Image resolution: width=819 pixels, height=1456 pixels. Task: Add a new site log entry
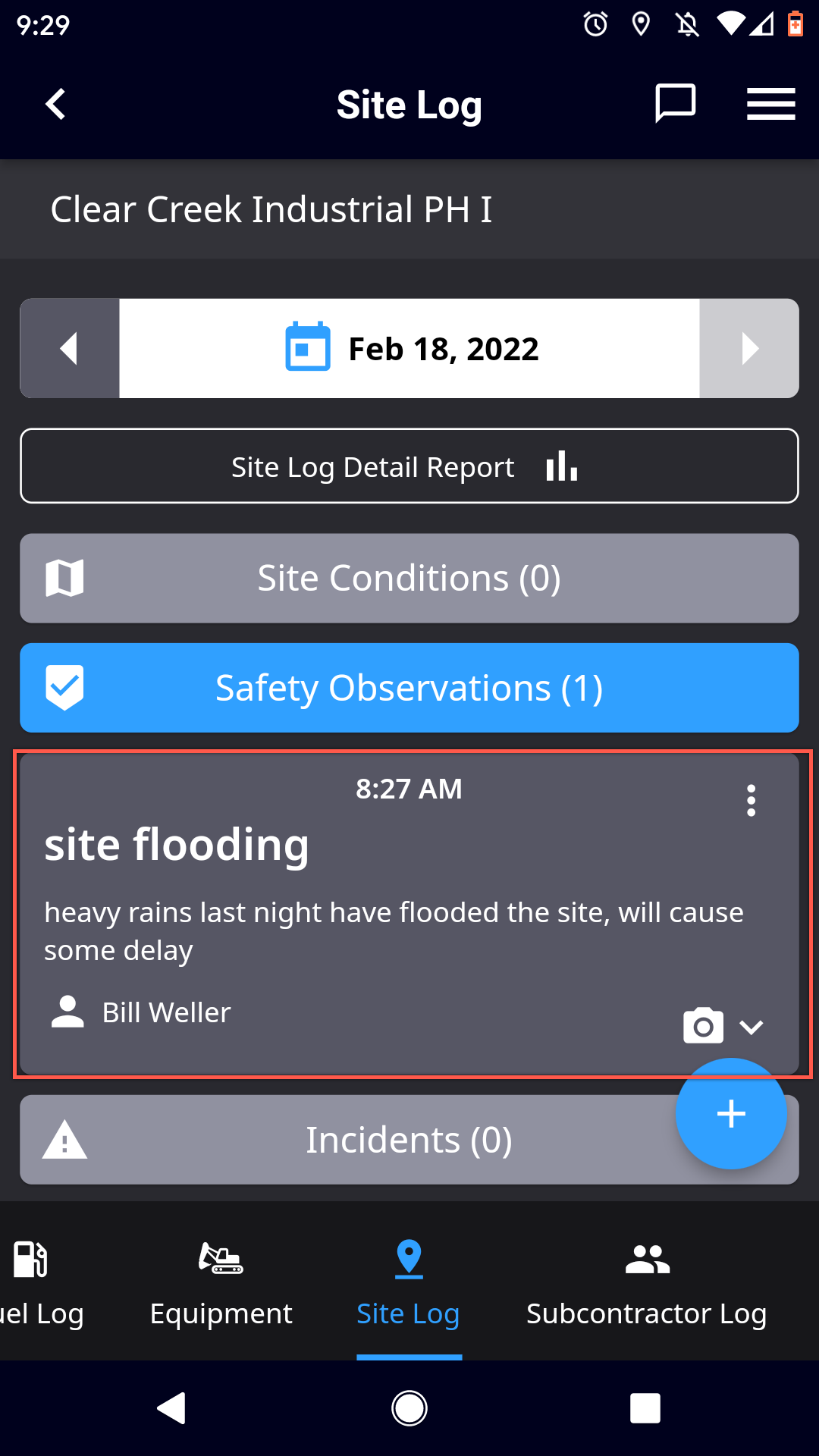[x=730, y=1113]
